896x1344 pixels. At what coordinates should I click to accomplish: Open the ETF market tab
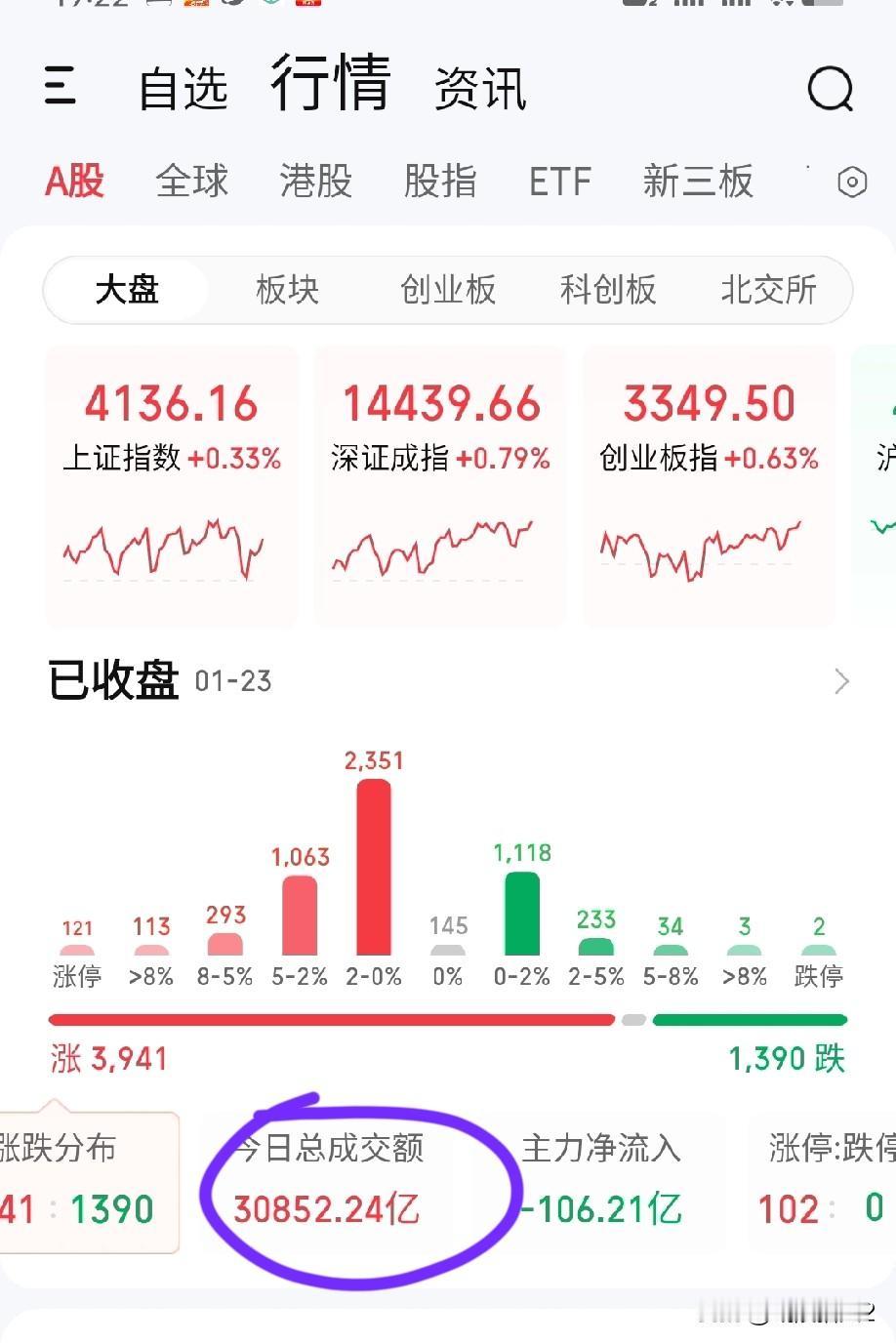click(560, 183)
